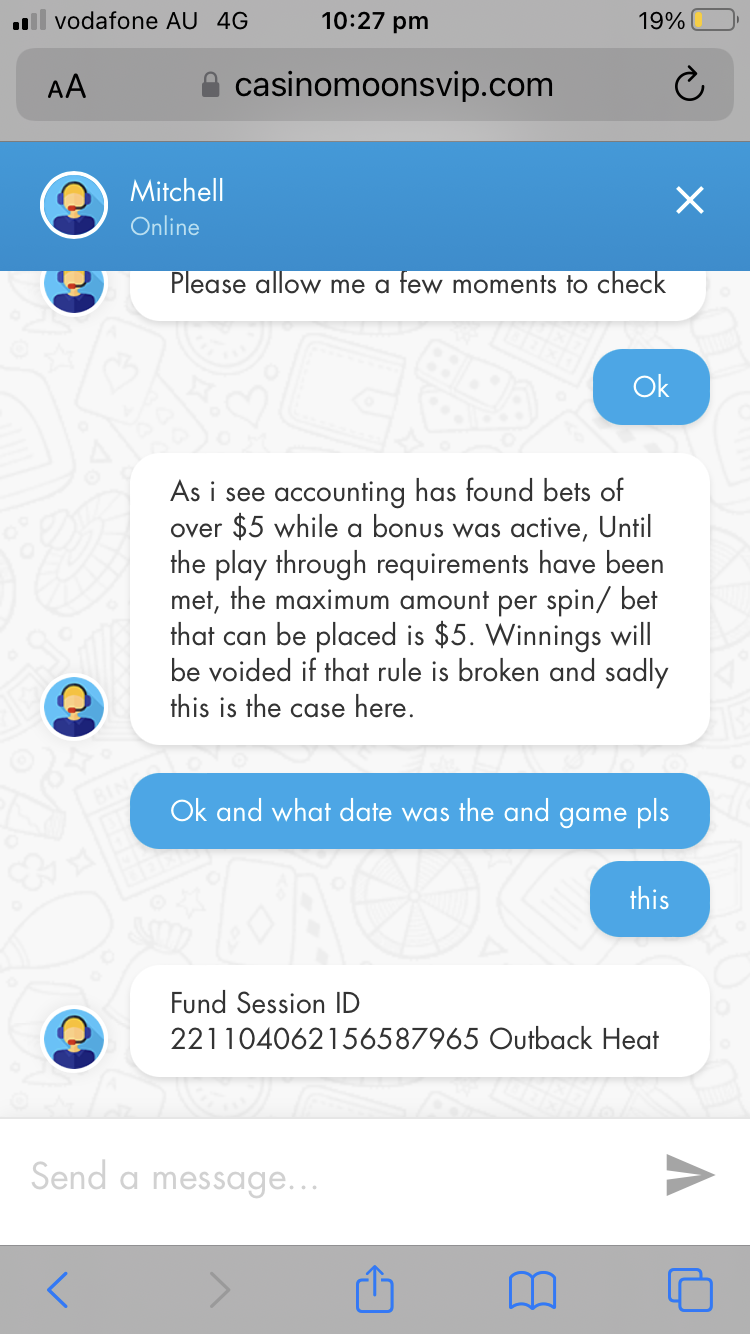Go back to the previous page
Image resolution: width=750 pixels, height=1334 pixels.
(x=58, y=1289)
